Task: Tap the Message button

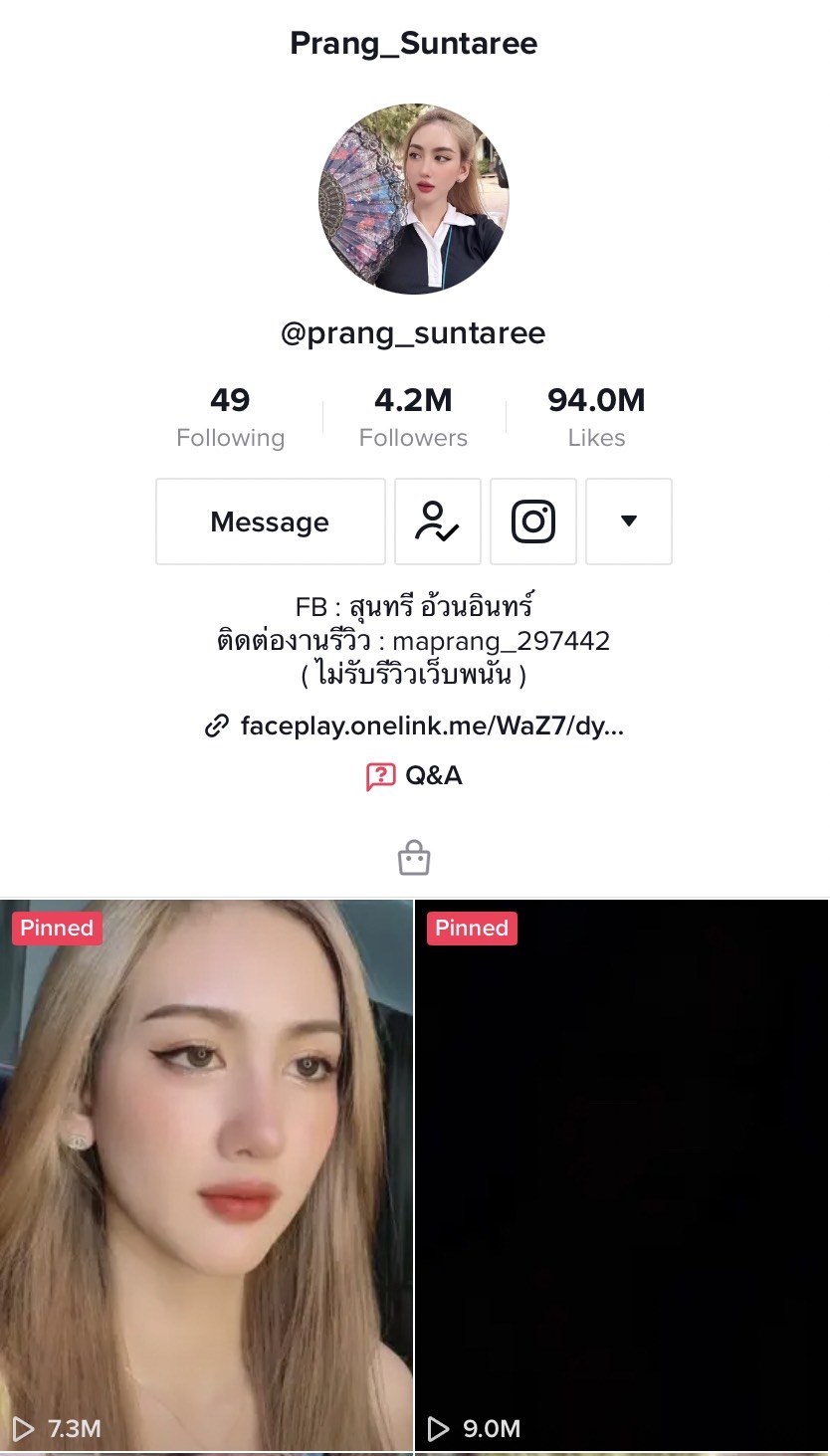Action: [x=270, y=521]
